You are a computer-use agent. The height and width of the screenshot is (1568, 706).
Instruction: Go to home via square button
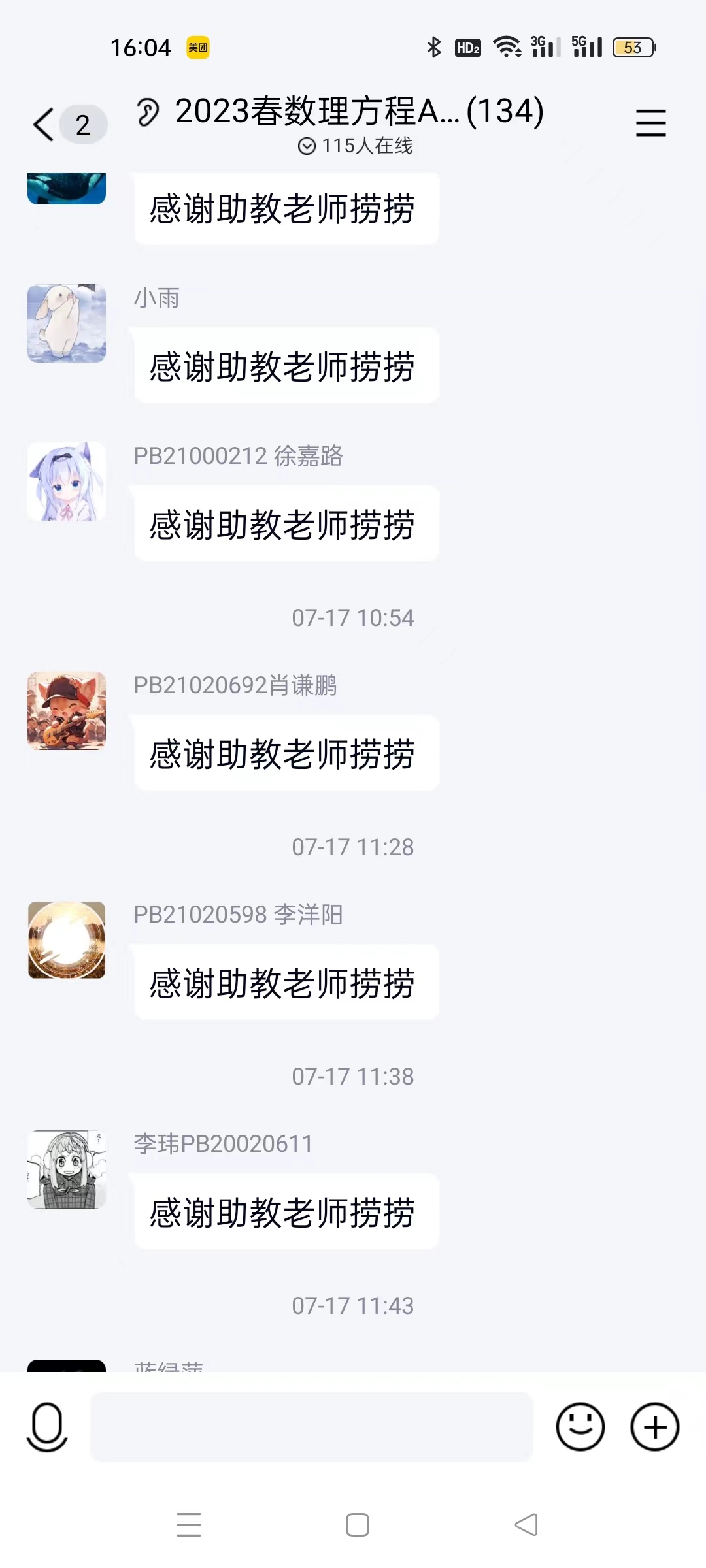358,1525
